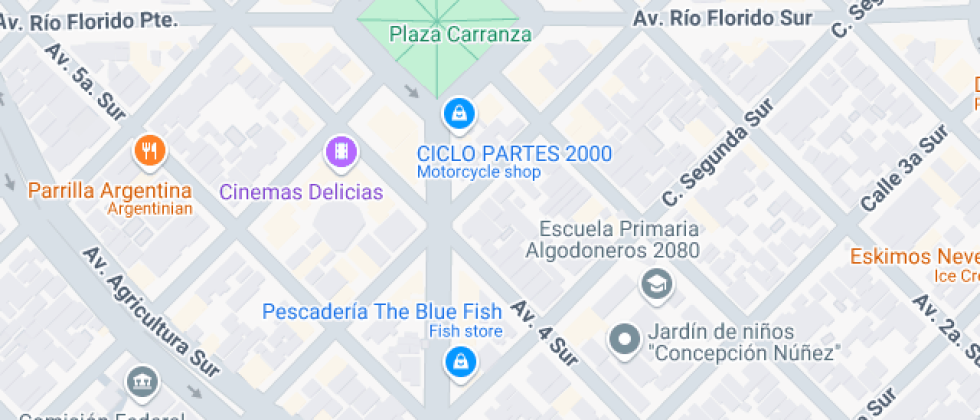The image size is (980, 420).
Task: Tap the Parrilla Argentina restaurant pin
Action: pyautogui.click(x=150, y=151)
